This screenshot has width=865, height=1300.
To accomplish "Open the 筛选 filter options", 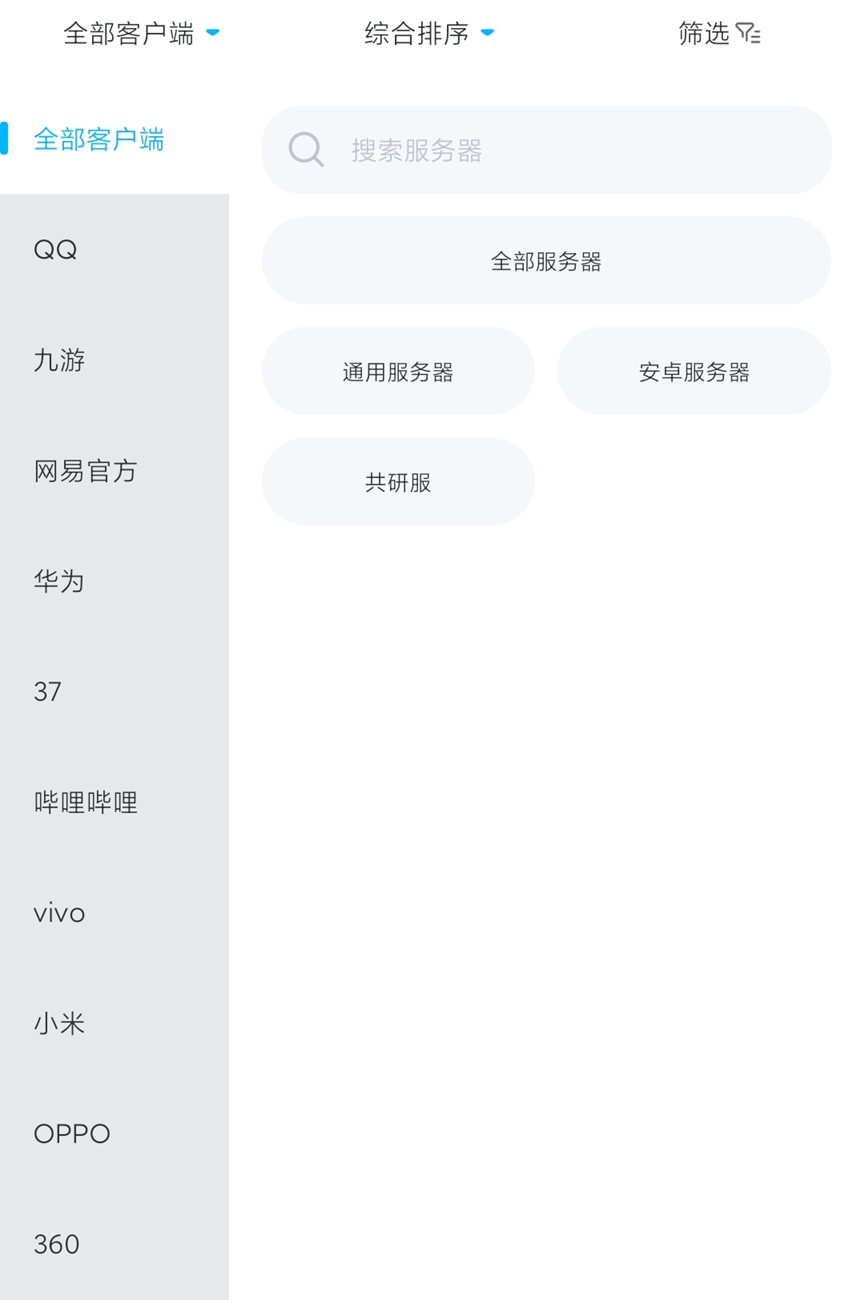I will point(719,34).
